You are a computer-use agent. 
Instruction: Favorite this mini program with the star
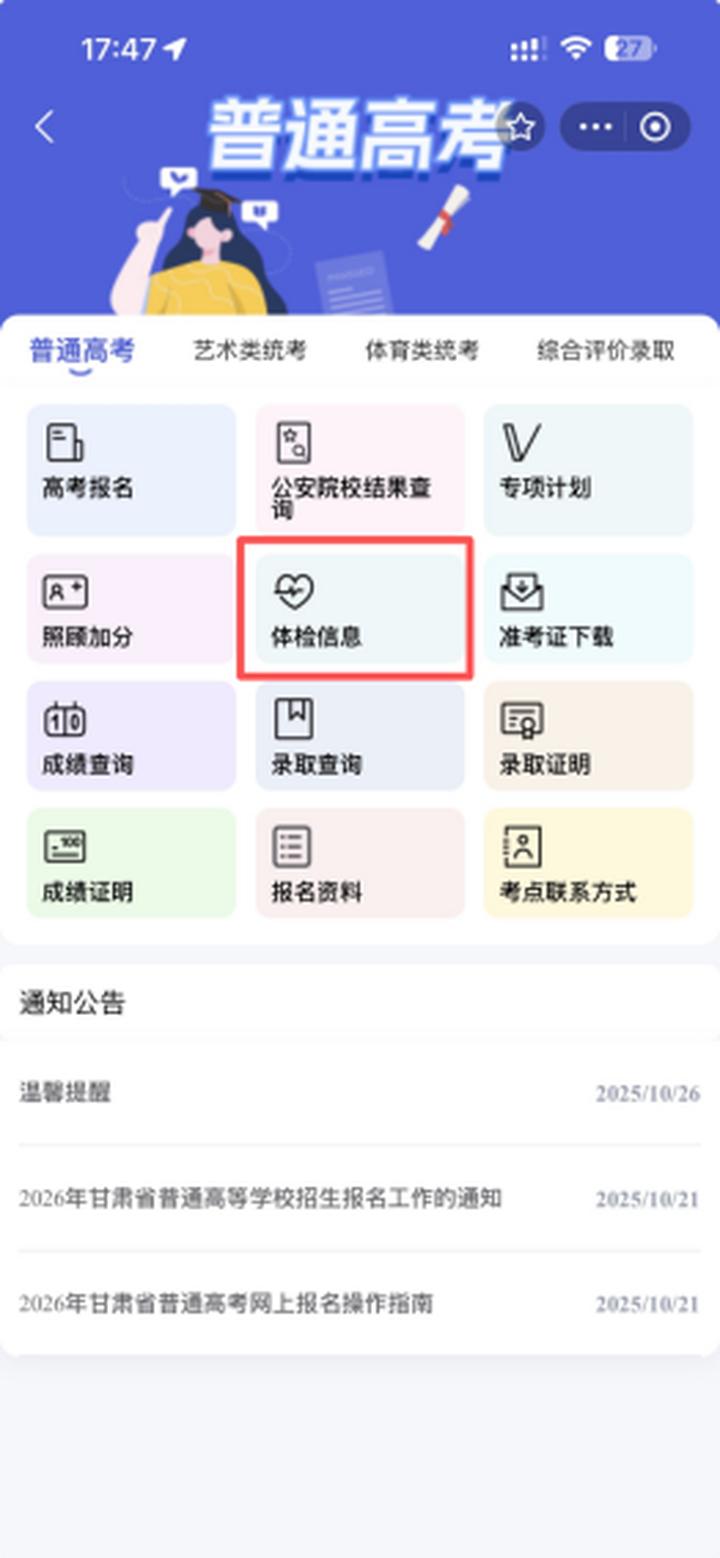(x=521, y=127)
